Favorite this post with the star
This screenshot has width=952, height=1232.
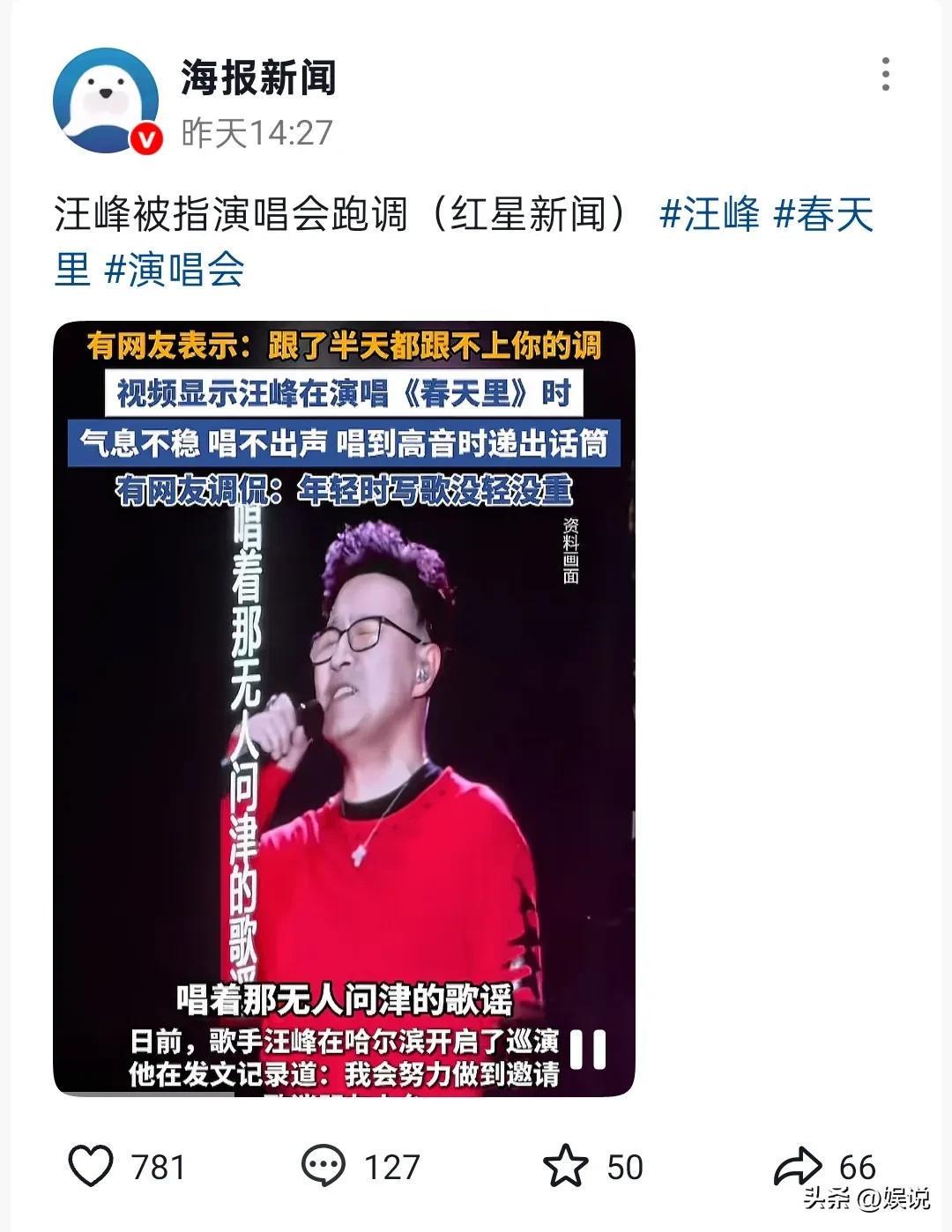(564, 1166)
